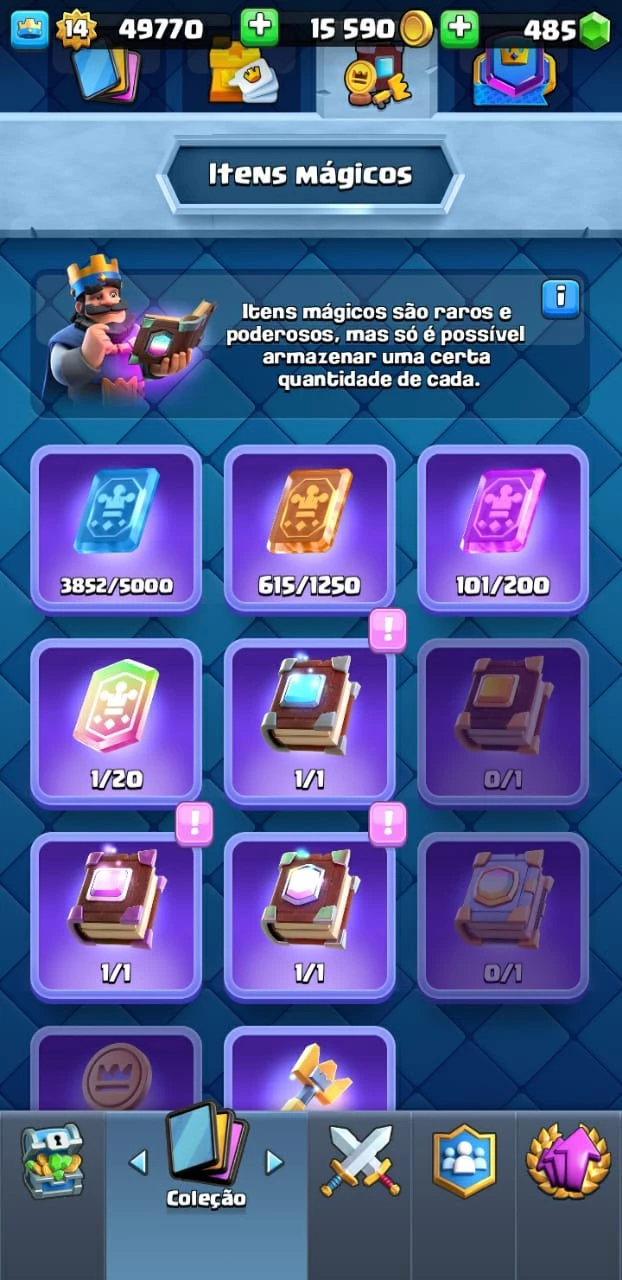The image size is (622, 1280).
Task: Tap the left arrow beside Coleção
Action: click(x=138, y=1162)
